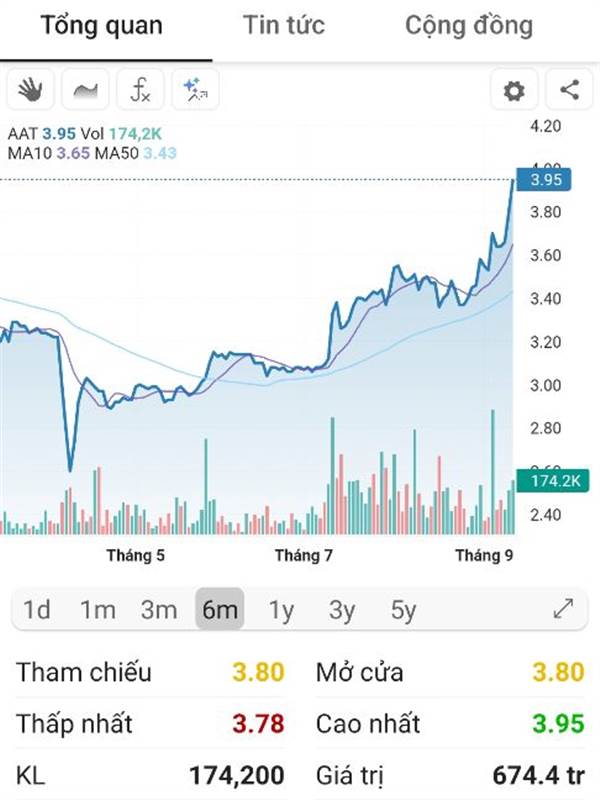The height and width of the screenshot is (800, 600).
Task: Switch to the 3y range
Action: (x=342, y=610)
